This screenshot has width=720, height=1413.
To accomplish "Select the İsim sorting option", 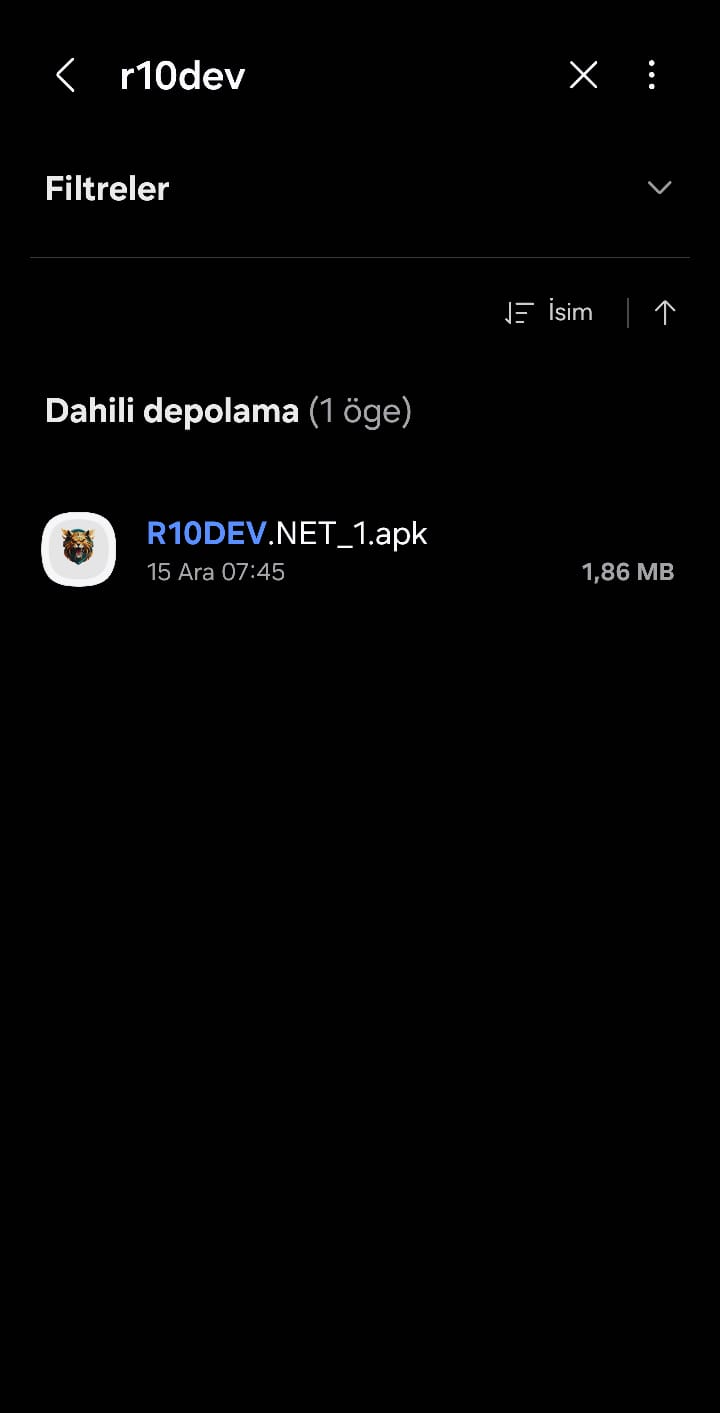I will tap(568, 312).
